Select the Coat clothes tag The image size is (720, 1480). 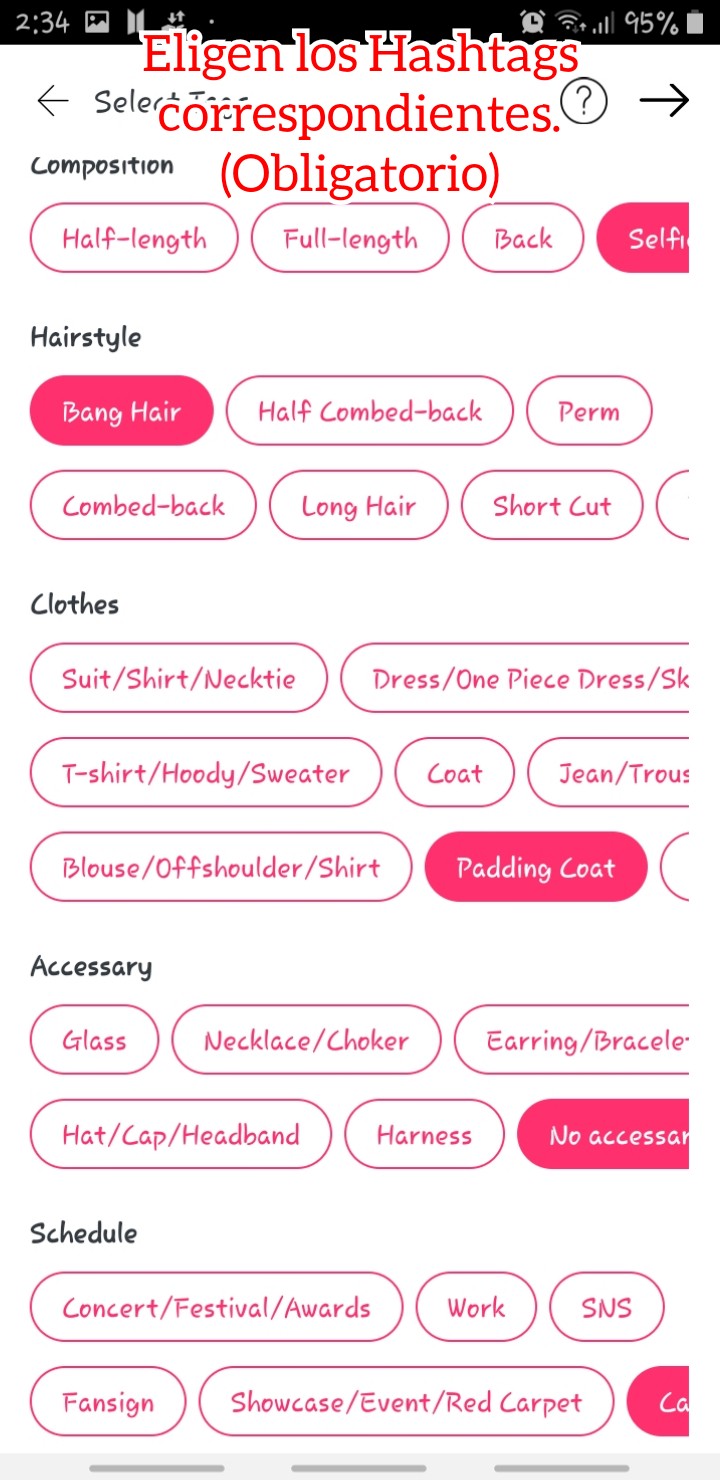454,773
